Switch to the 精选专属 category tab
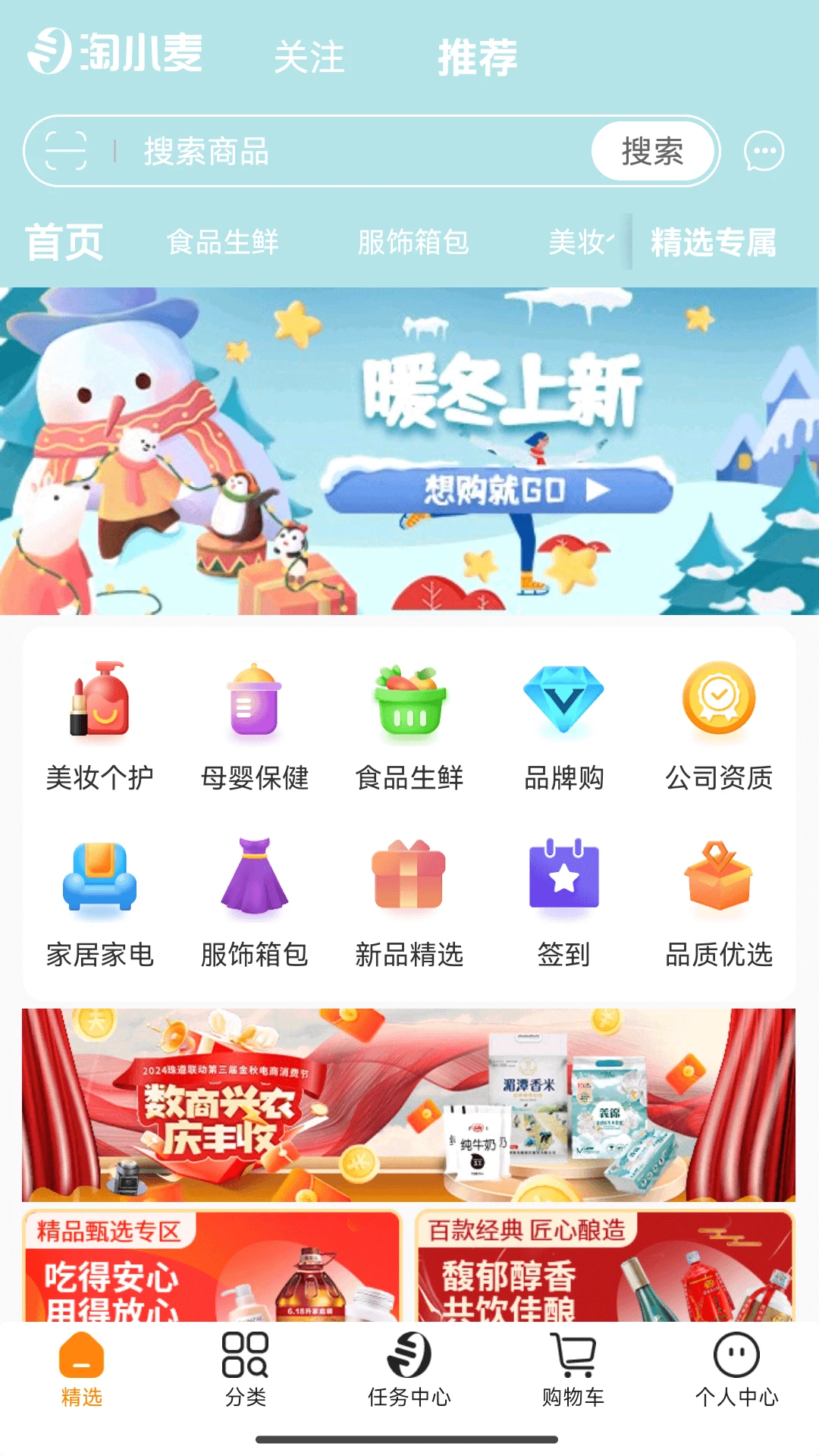Image resolution: width=819 pixels, height=1456 pixels. coord(714,243)
